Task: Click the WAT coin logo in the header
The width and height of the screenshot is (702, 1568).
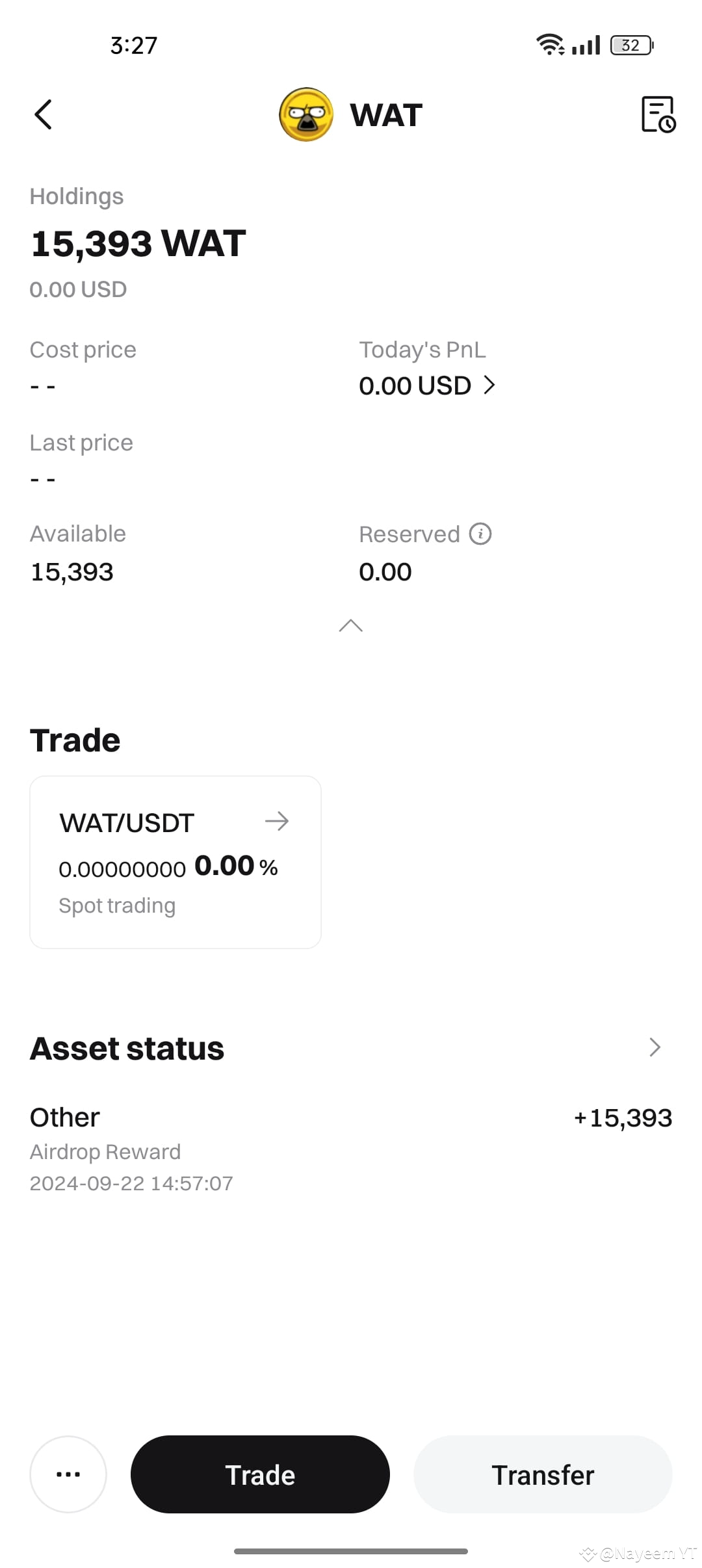Action: click(x=306, y=115)
